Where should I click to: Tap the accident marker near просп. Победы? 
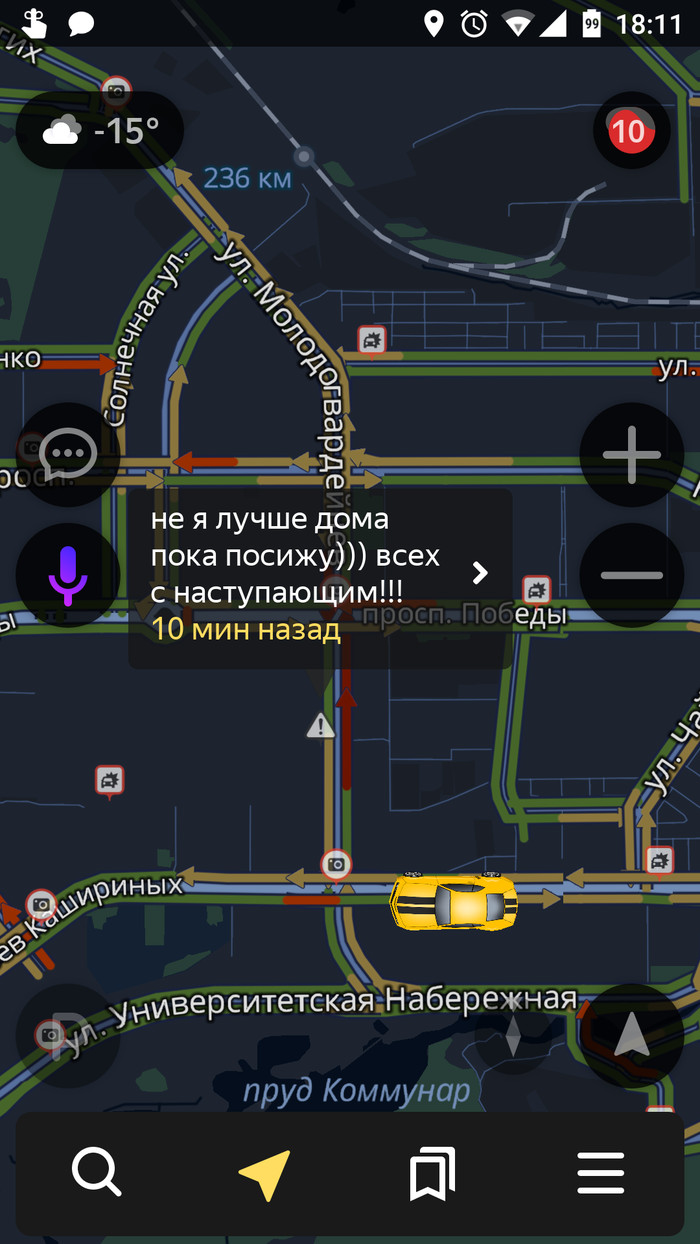537,589
